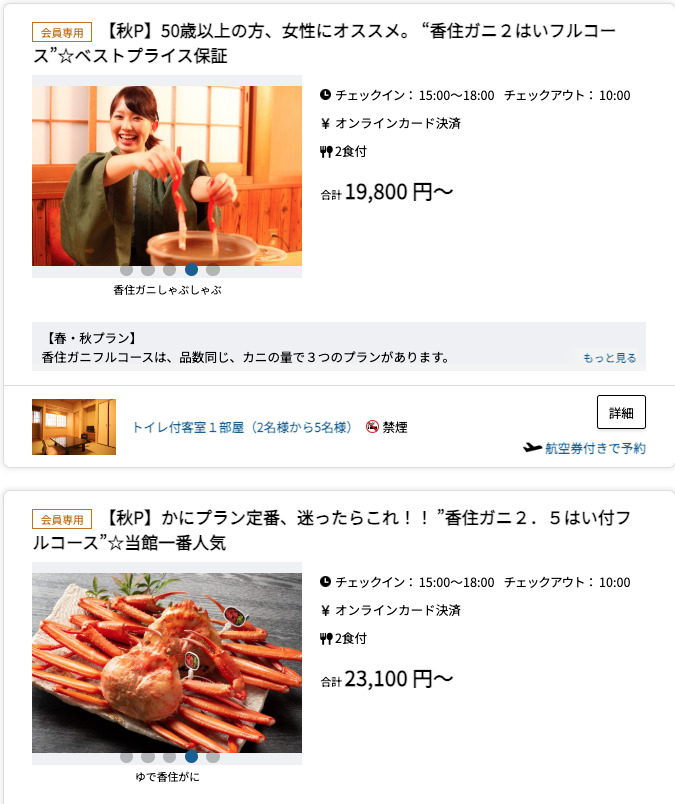Expand もっと見る in the plan description
Image resolution: width=675 pixels, height=804 pixels.
(609, 358)
